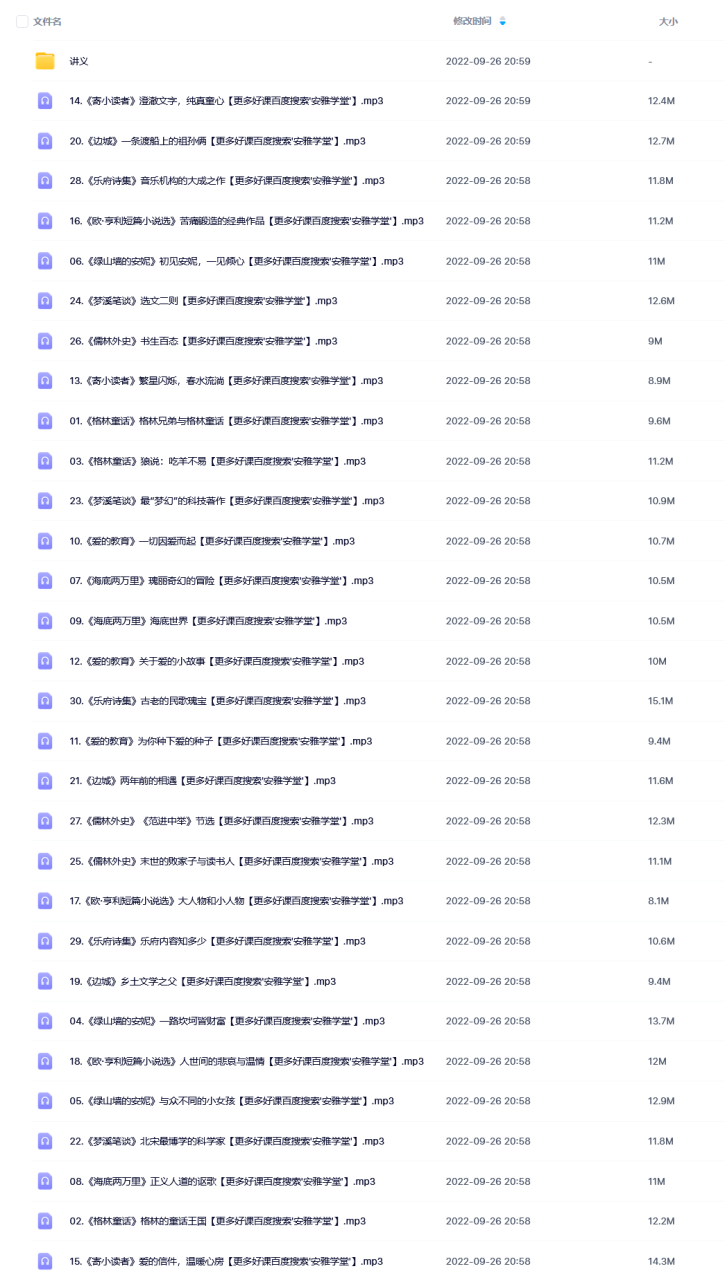The width and height of the screenshot is (725, 1280).
Task: Open file 09.《海底两万里》海底世界
Action: 208,621
